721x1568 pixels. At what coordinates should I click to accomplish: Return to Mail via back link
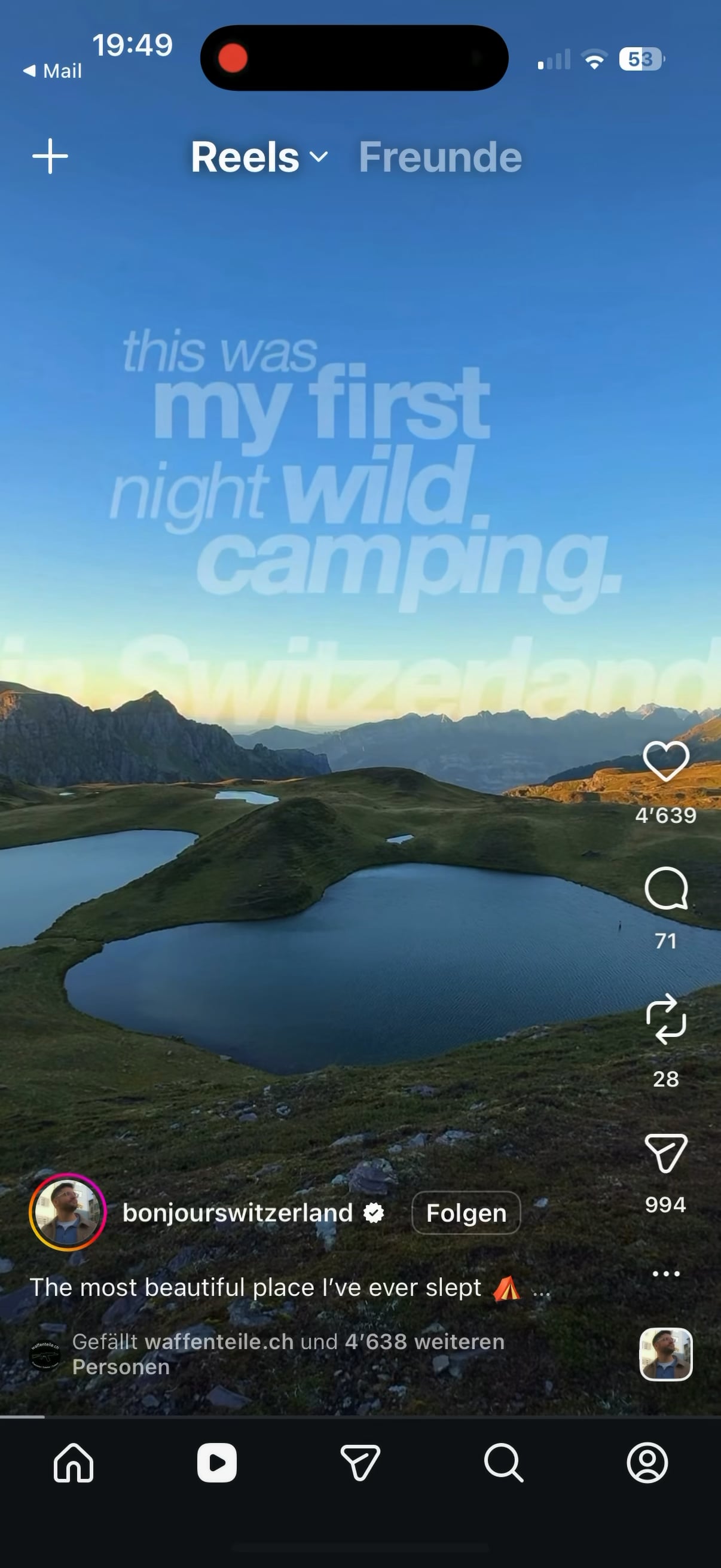click(53, 71)
